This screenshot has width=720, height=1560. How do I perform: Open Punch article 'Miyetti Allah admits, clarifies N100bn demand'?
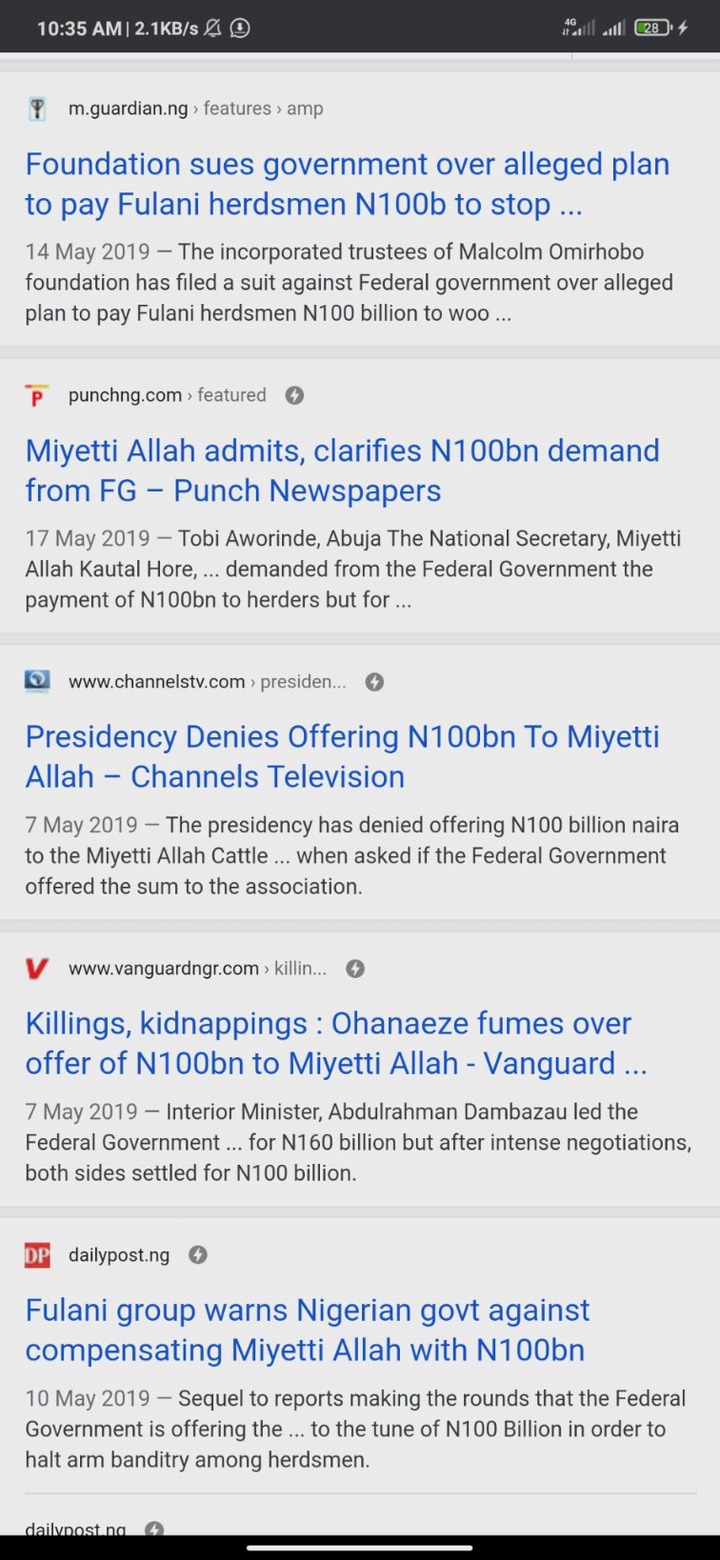click(342, 471)
